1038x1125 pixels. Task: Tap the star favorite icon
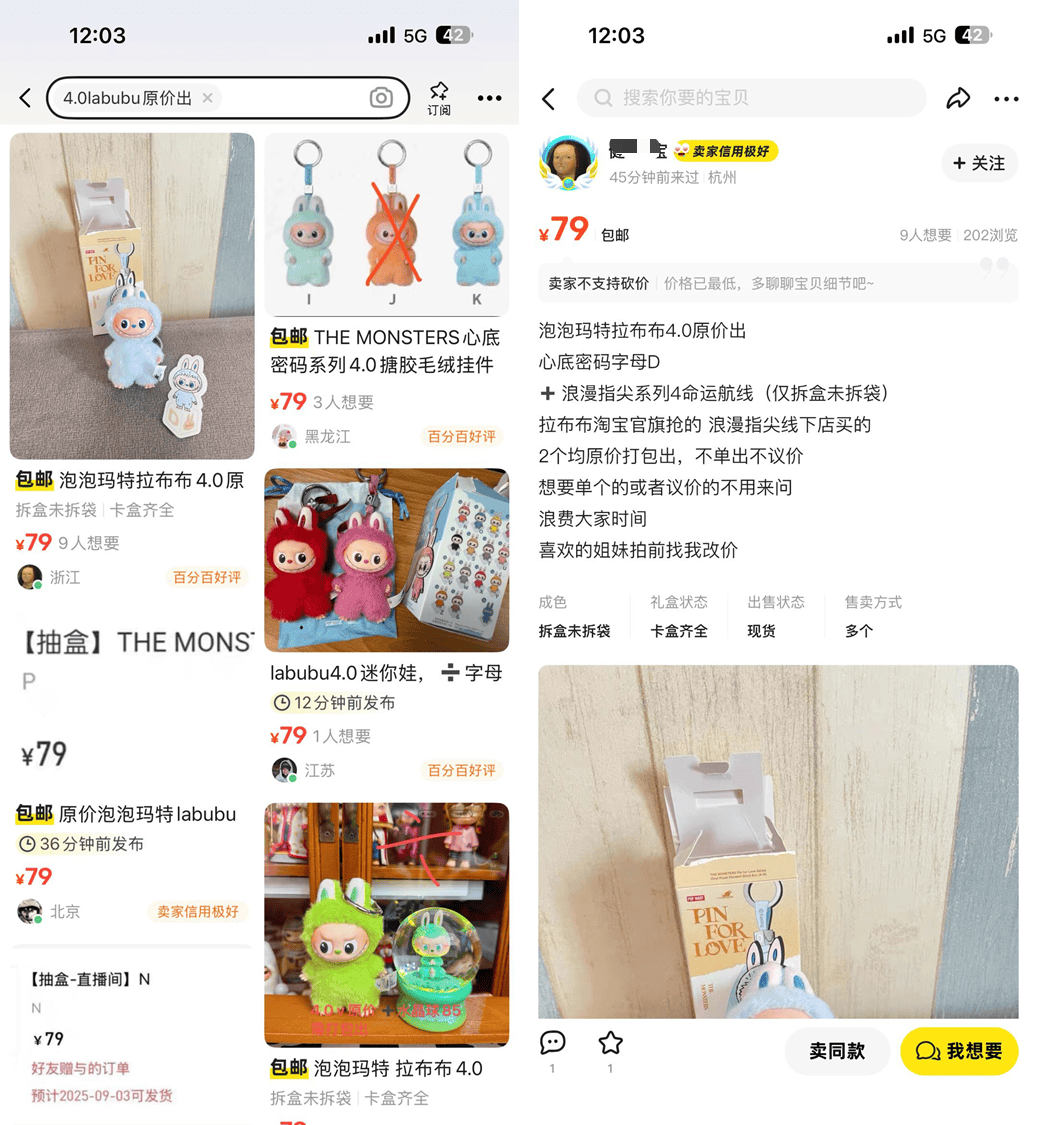tap(610, 1043)
